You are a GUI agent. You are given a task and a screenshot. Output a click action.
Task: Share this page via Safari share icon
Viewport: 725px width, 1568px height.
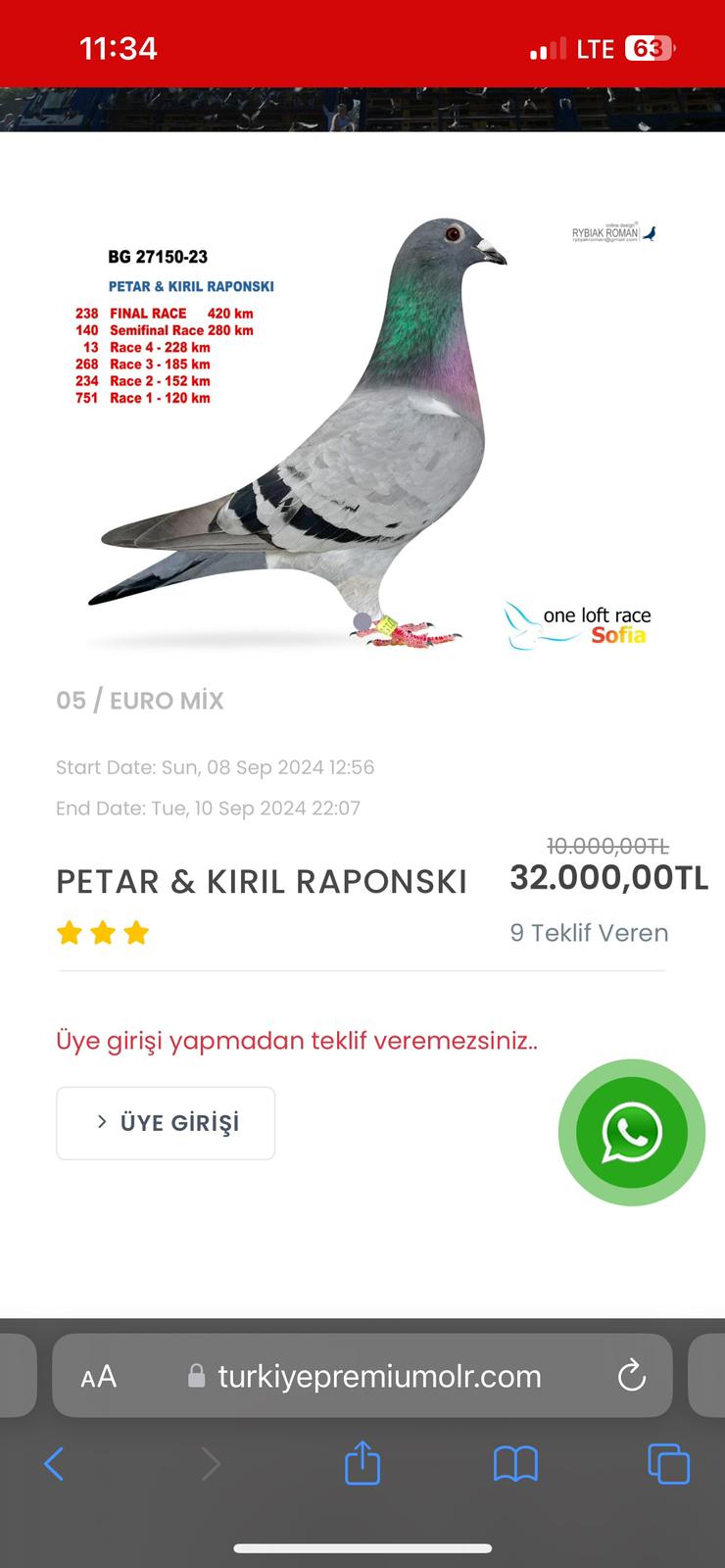[362, 1463]
